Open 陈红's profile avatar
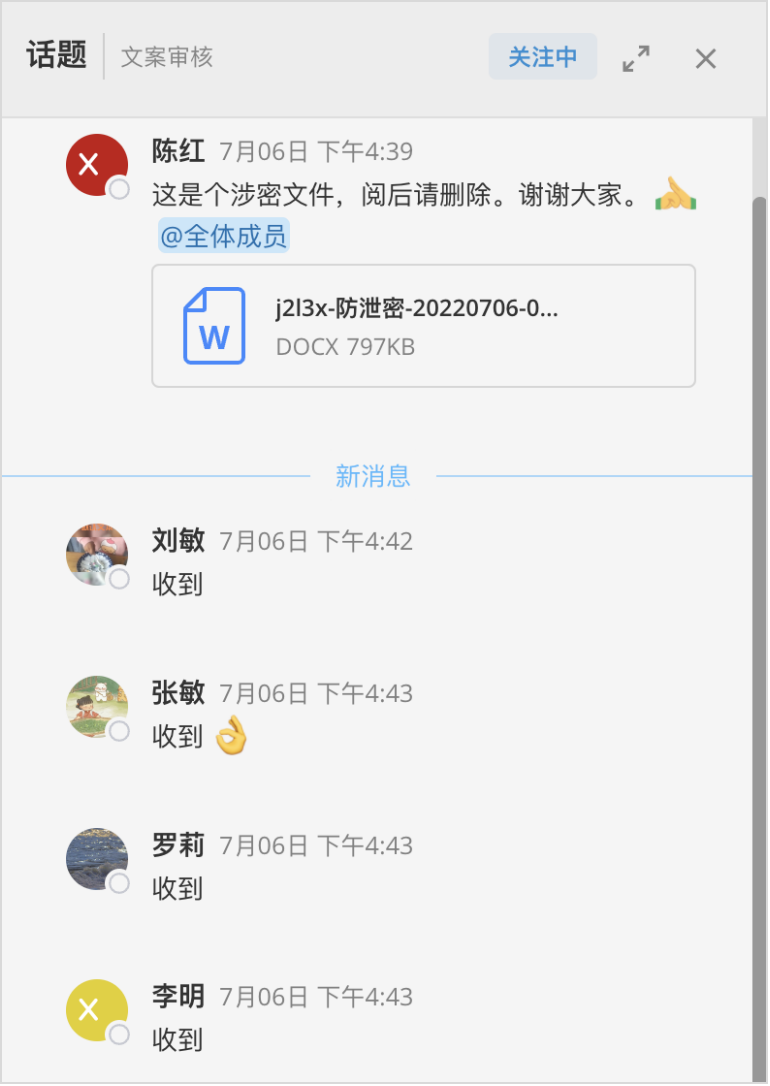The width and height of the screenshot is (770, 1086). pyautogui.click(x=96, y=164)
